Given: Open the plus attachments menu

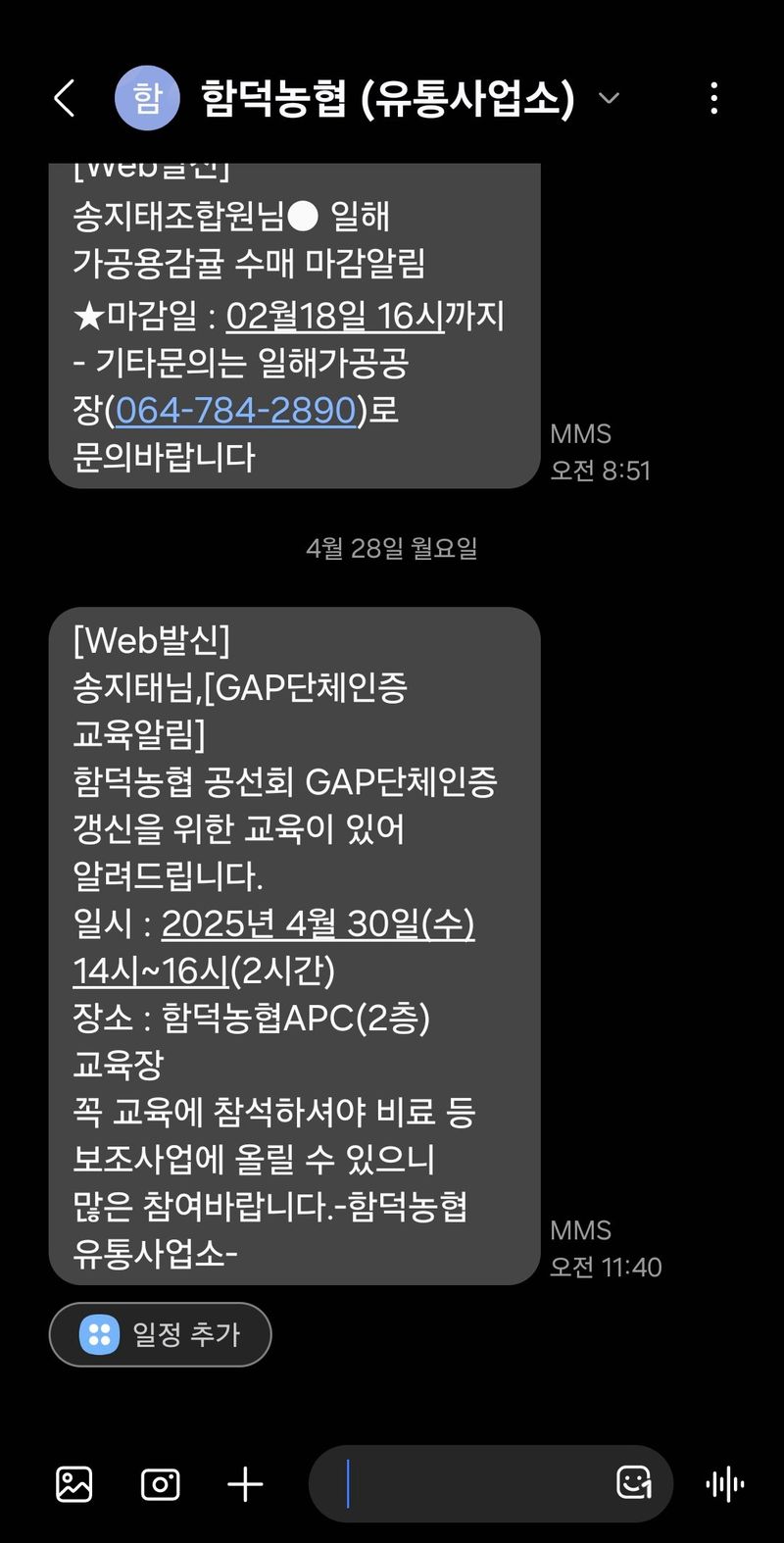Looking at the screenshot, I should coord(245,1484).
